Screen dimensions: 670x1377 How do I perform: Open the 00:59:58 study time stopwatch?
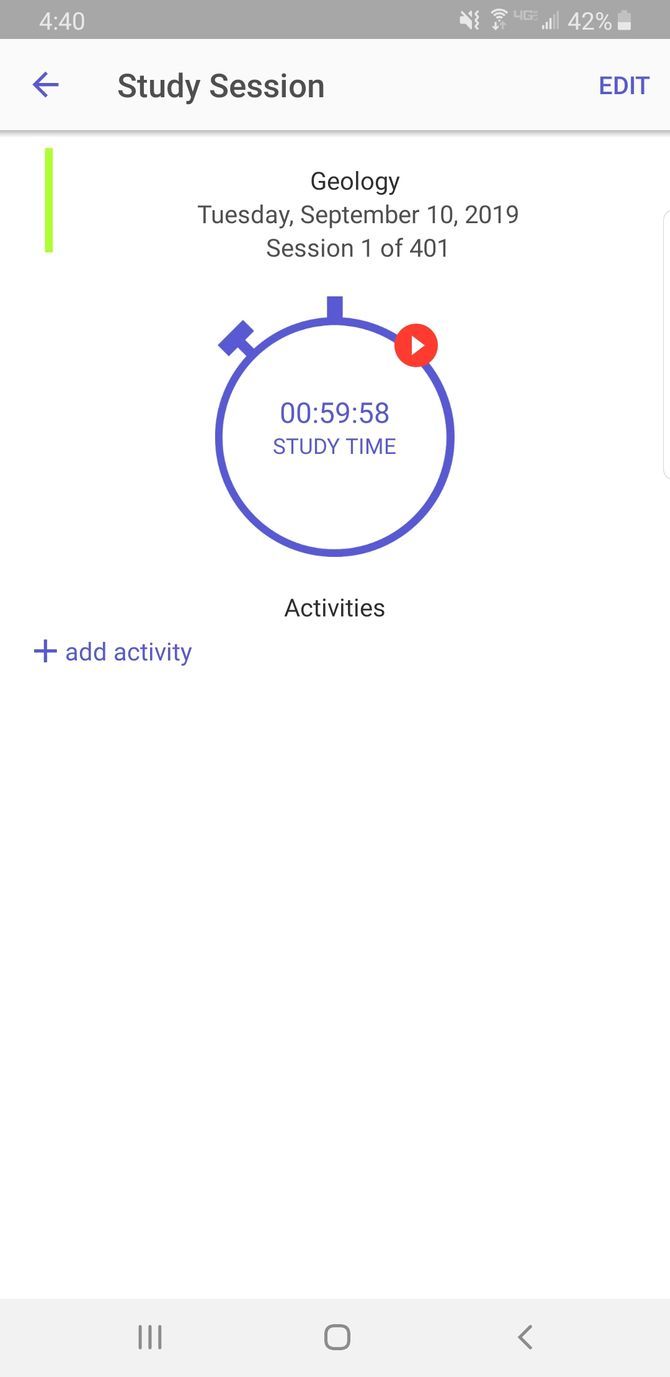[x=335, y=430]
